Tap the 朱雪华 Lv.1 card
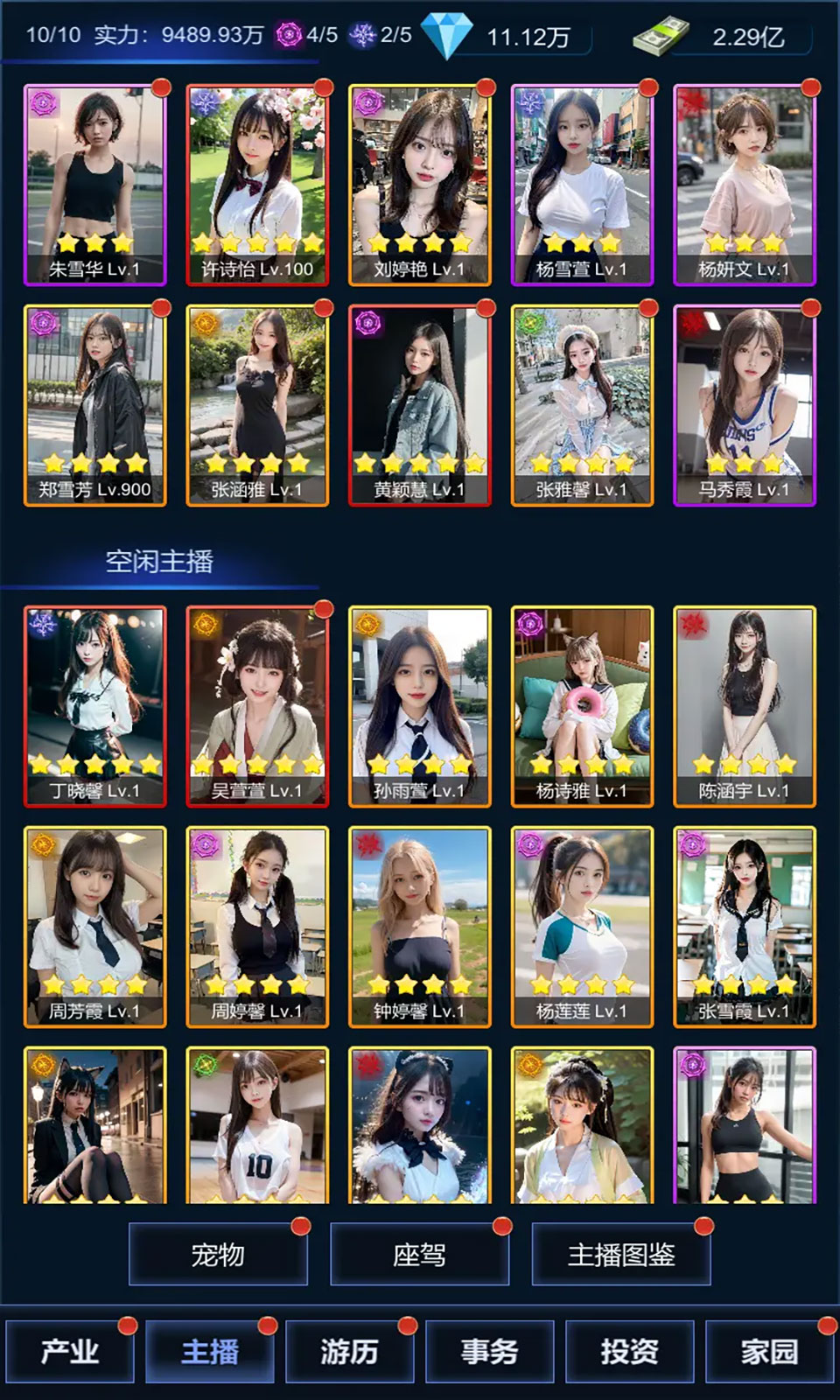The height and width of the screenshot is (1400, 840). pyautogui.click(x=94, y=185)
